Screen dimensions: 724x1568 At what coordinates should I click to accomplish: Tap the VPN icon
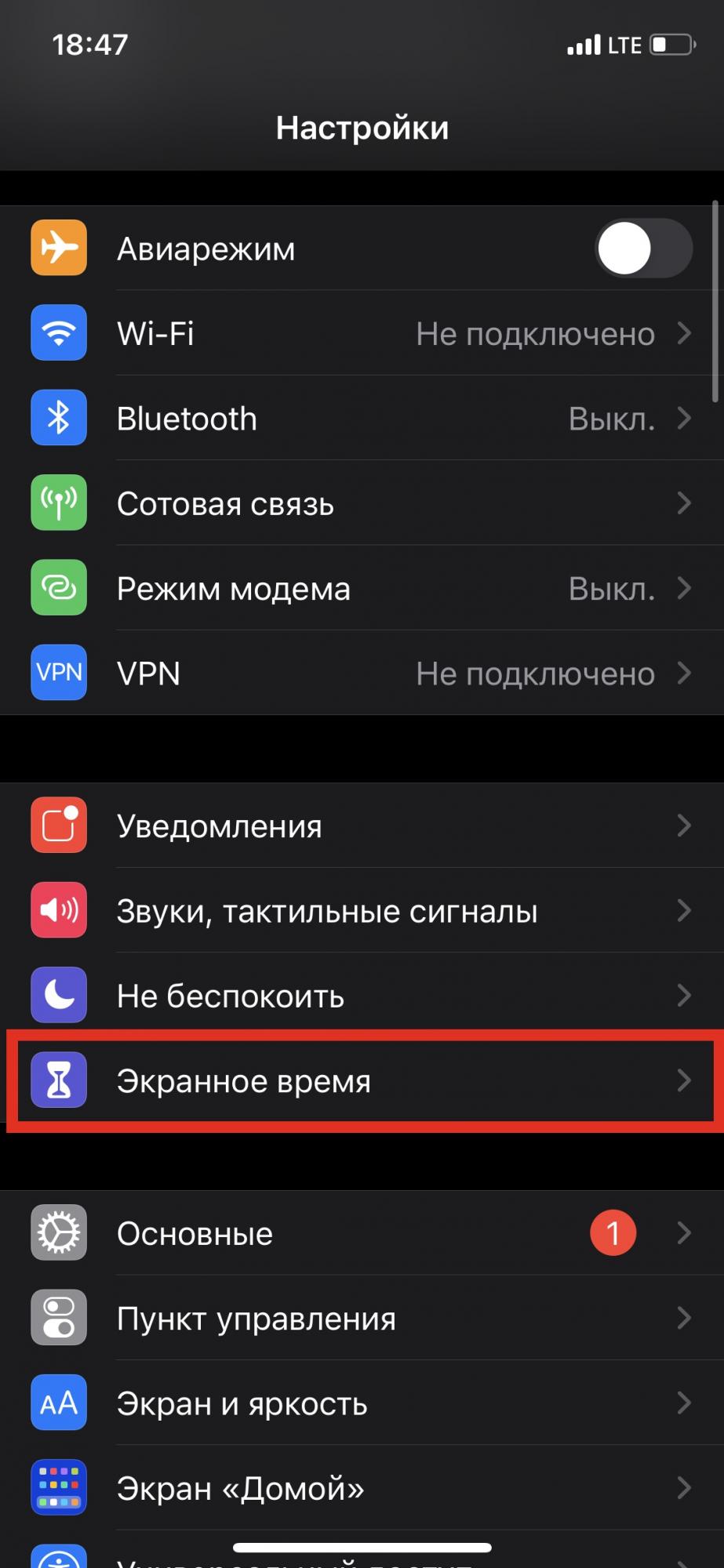coord(58,673)
